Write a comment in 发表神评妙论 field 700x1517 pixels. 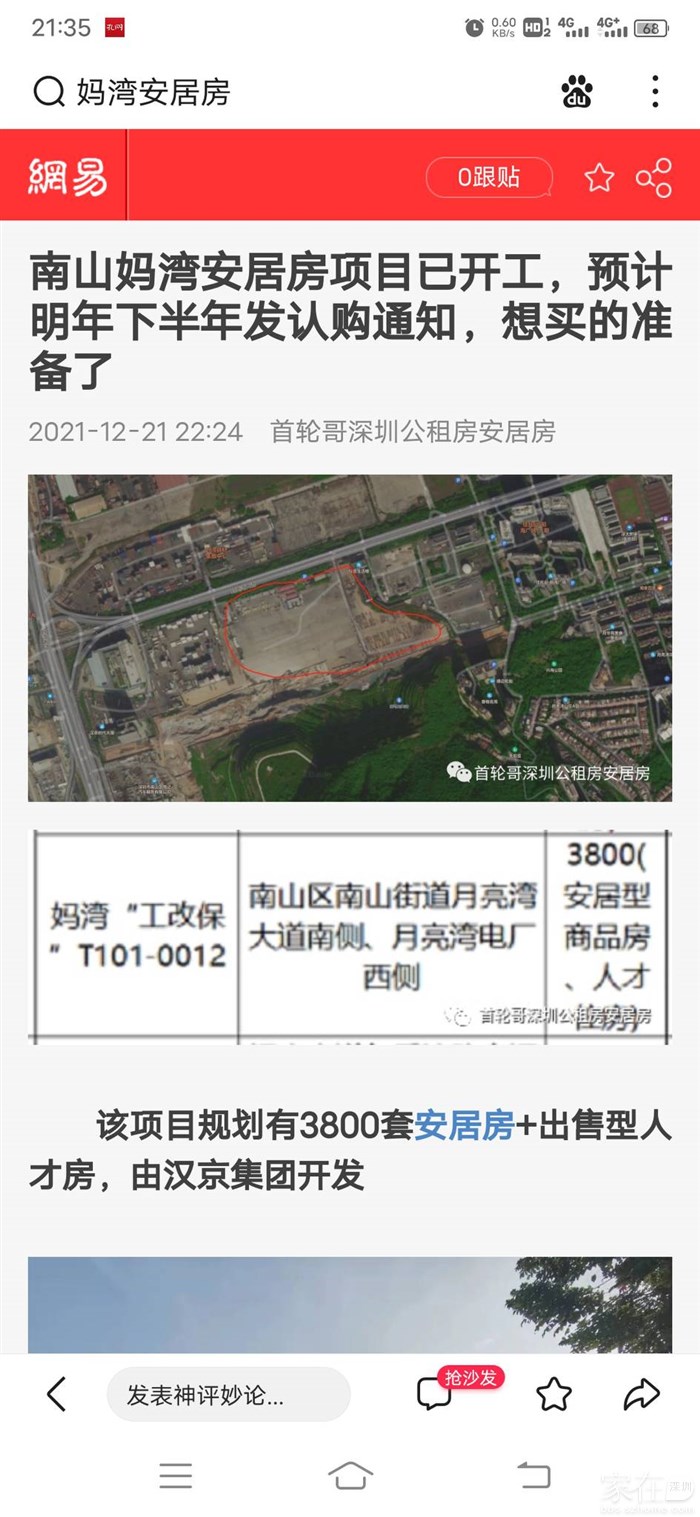pos(228,1395)
